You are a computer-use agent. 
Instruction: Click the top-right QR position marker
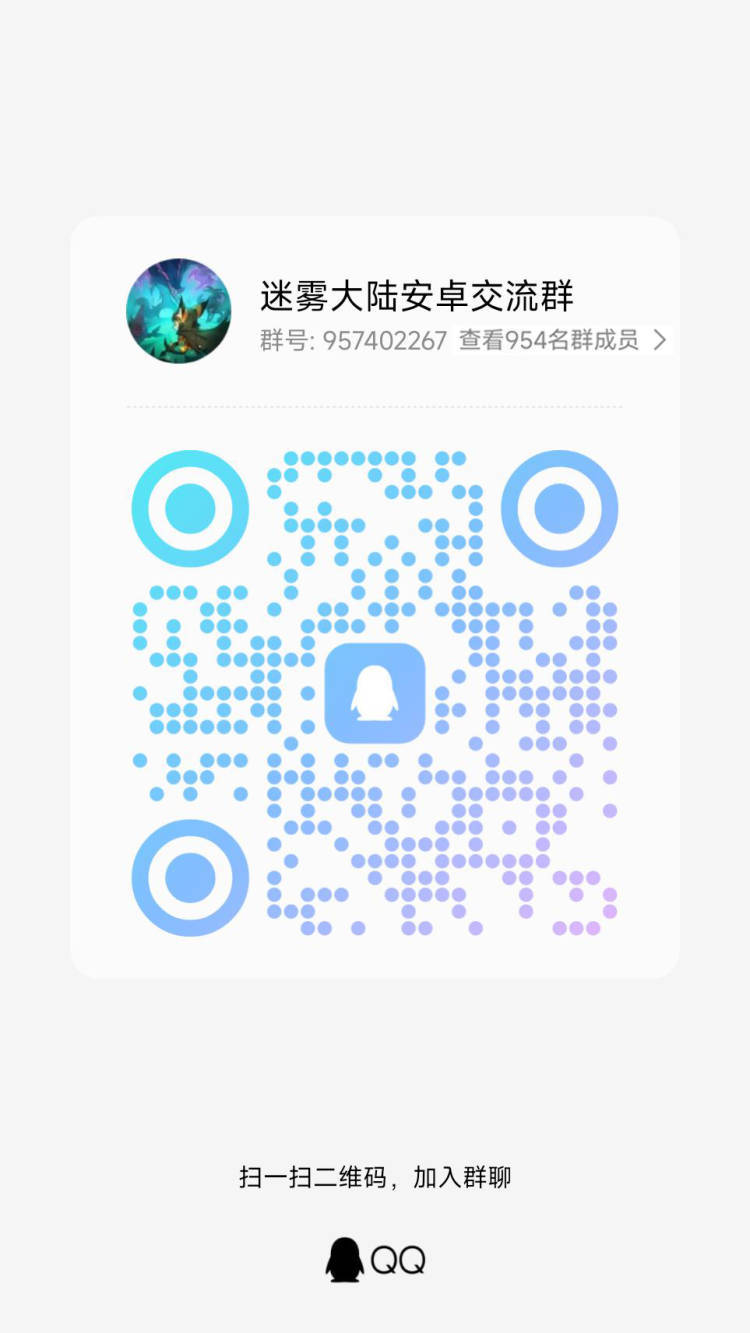[560, 507]
